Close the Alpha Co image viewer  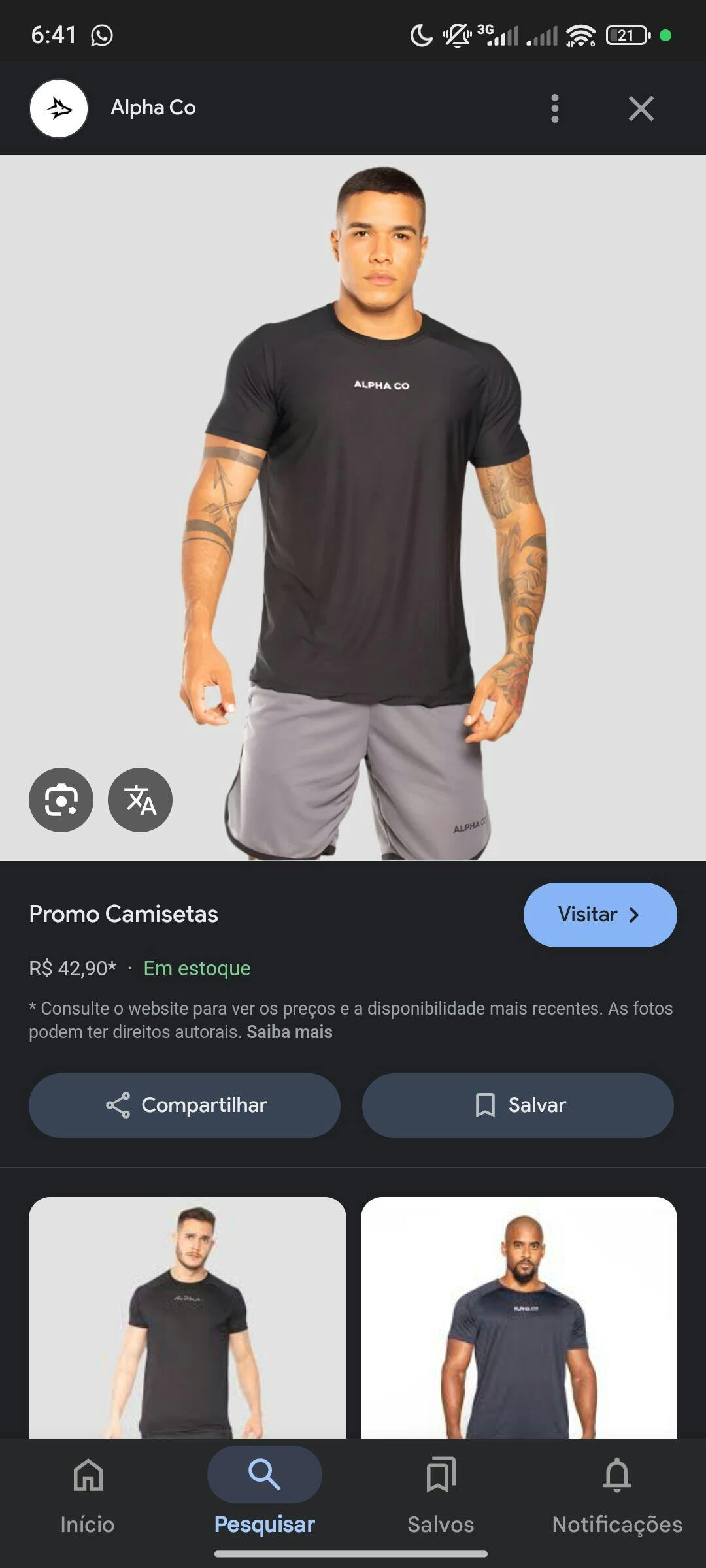(641, 108)
